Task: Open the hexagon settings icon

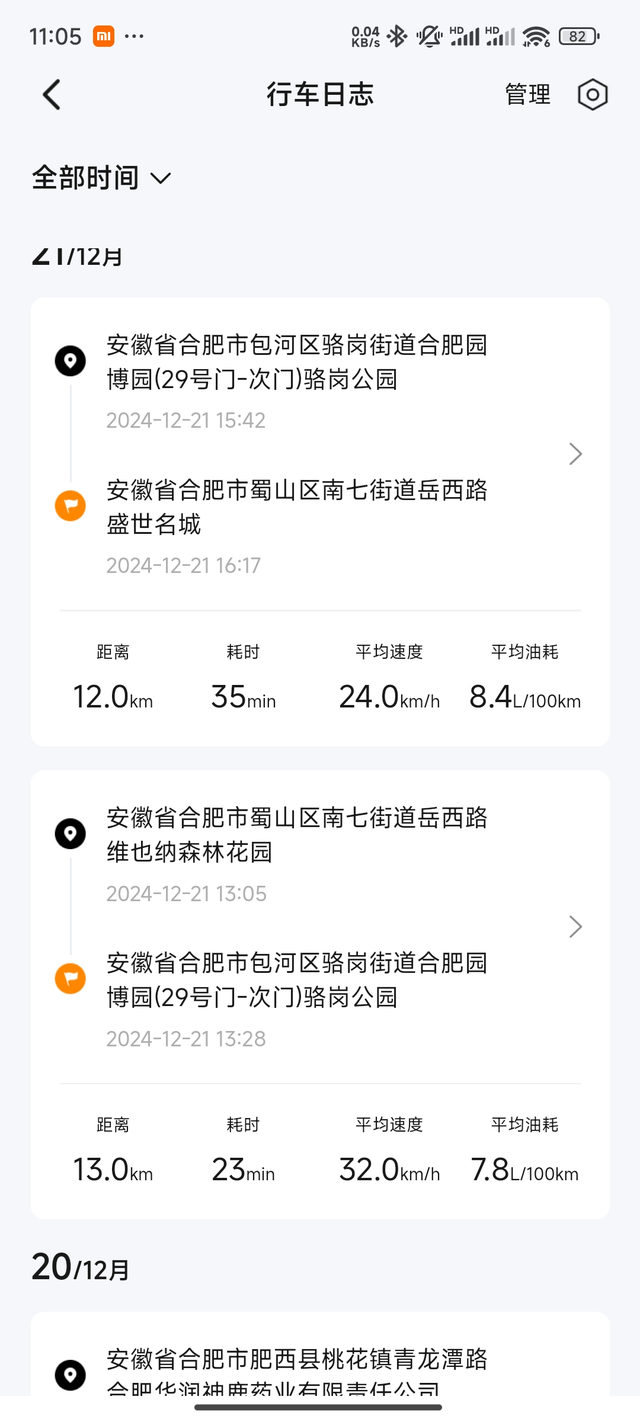Action: tap(593, 95)
